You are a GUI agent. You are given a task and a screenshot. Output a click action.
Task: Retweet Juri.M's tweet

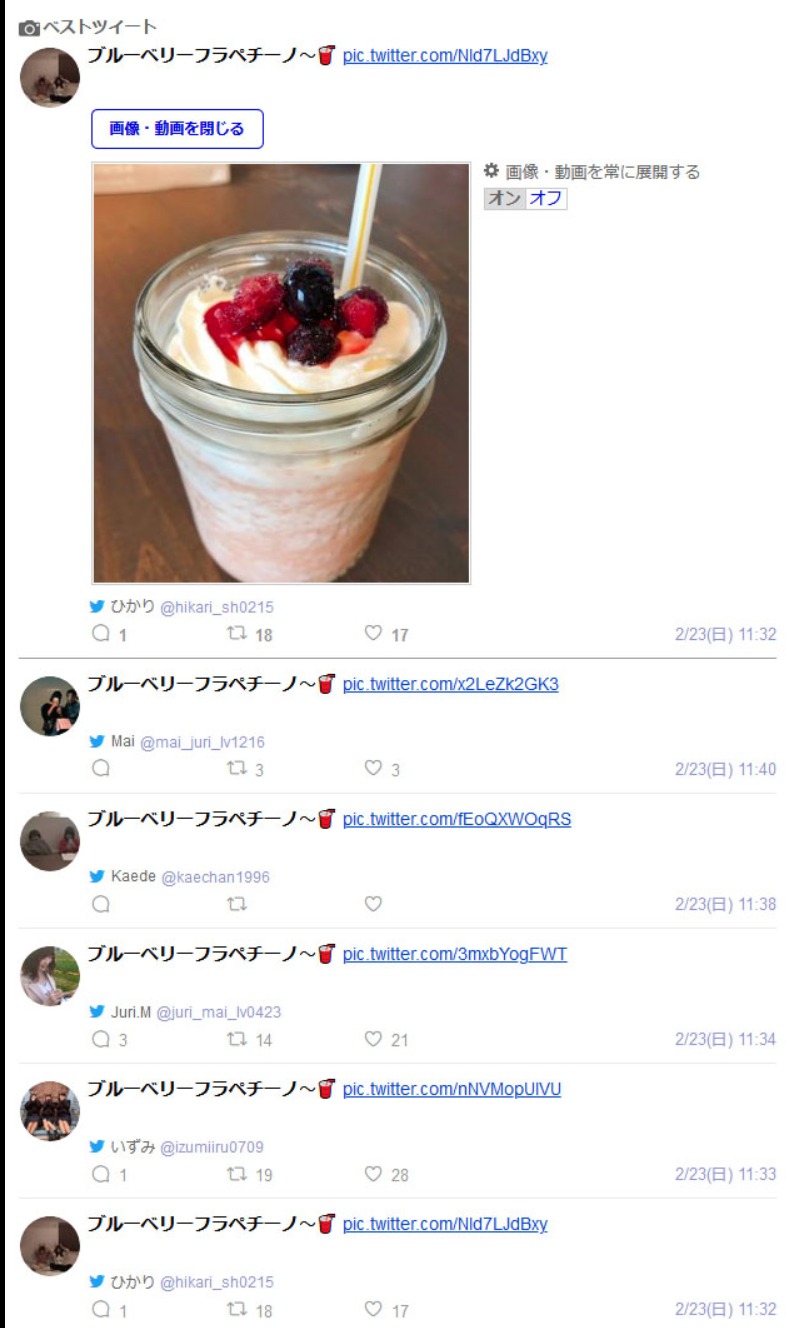tap(237, 1039)
